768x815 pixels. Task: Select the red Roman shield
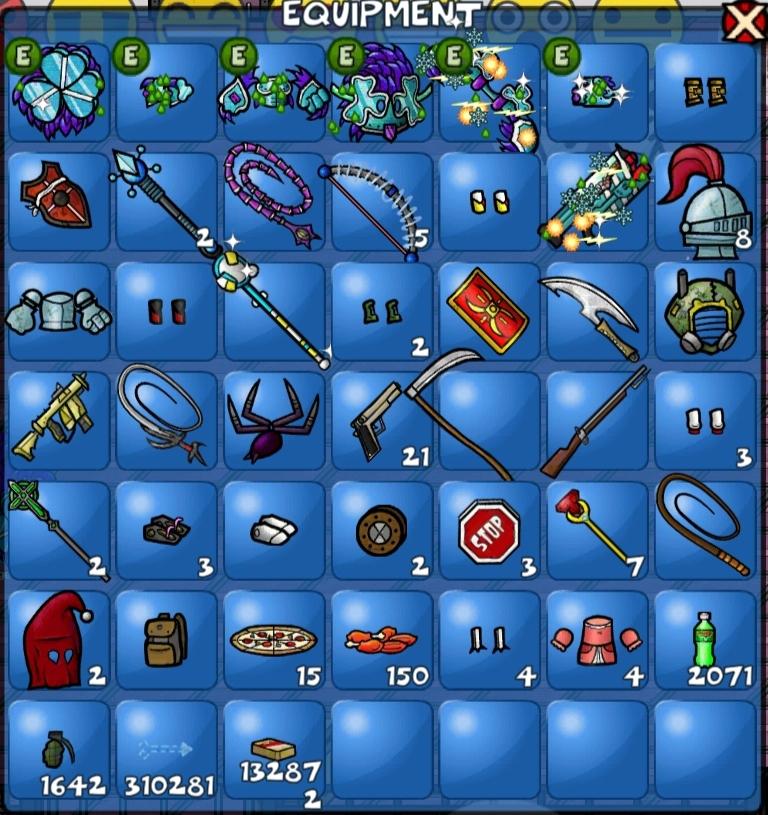point(489,311)
